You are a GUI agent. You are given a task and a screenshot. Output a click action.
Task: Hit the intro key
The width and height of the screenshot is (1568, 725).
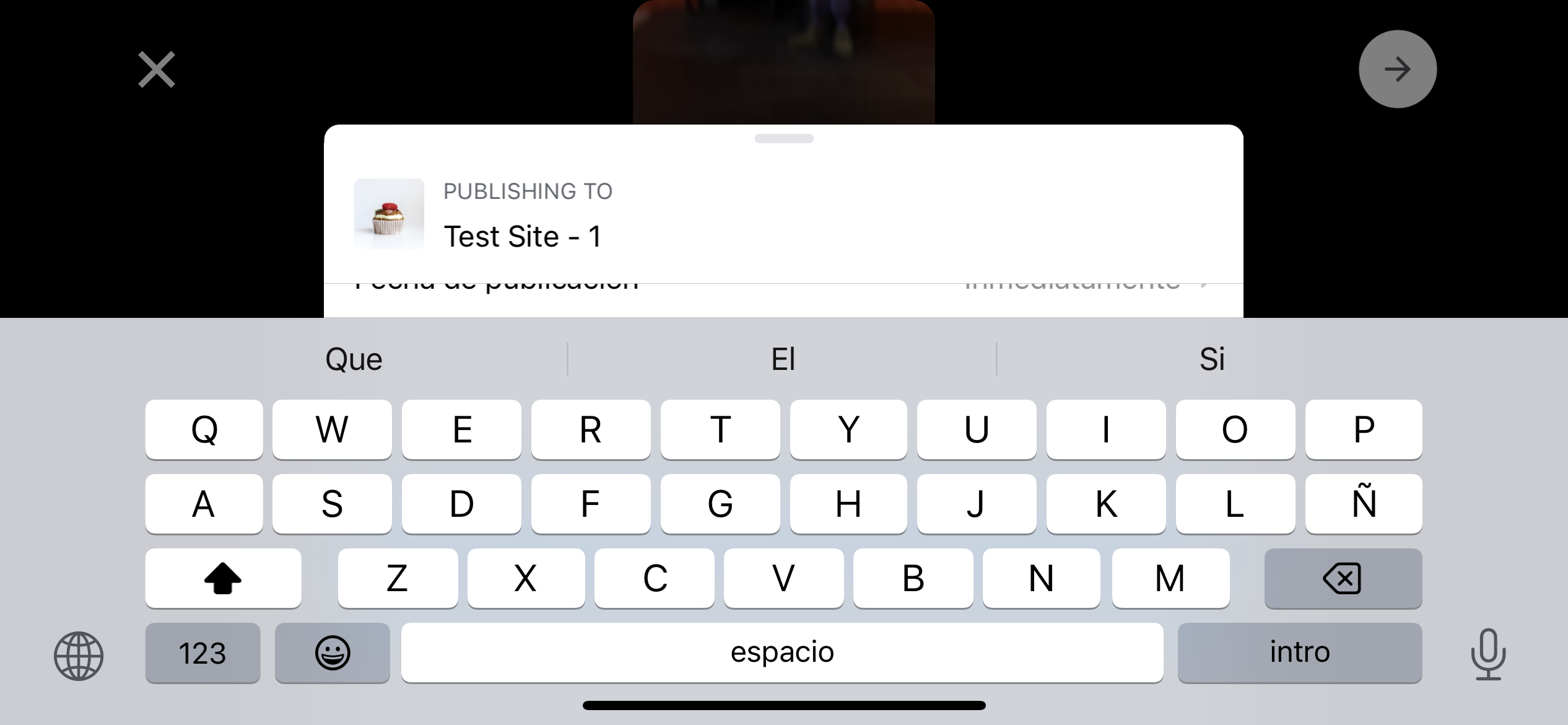pyautogui.click(x=1299, y=652)
